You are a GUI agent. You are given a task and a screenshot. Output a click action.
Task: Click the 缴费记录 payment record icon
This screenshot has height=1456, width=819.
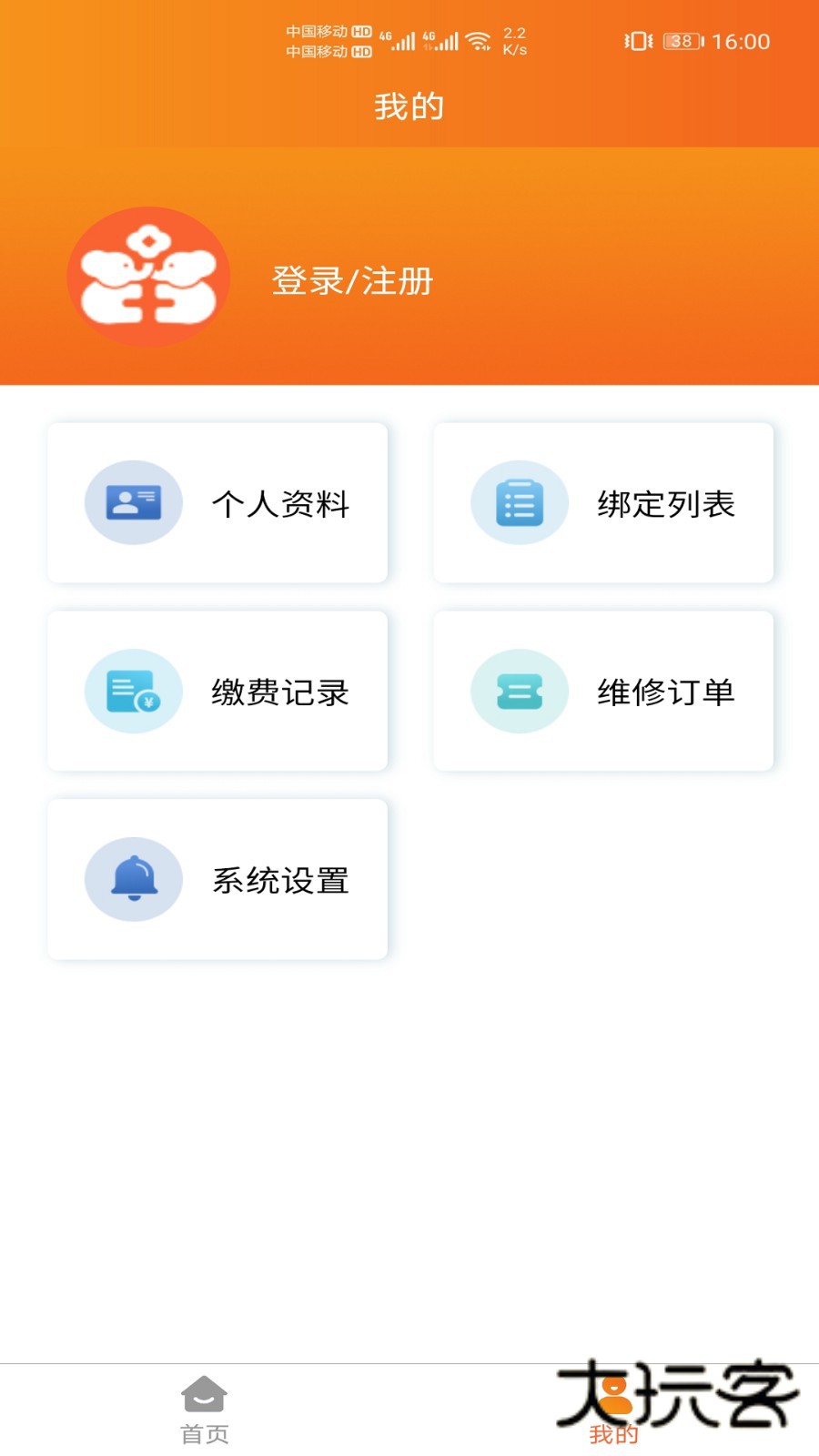pos(134,691)
